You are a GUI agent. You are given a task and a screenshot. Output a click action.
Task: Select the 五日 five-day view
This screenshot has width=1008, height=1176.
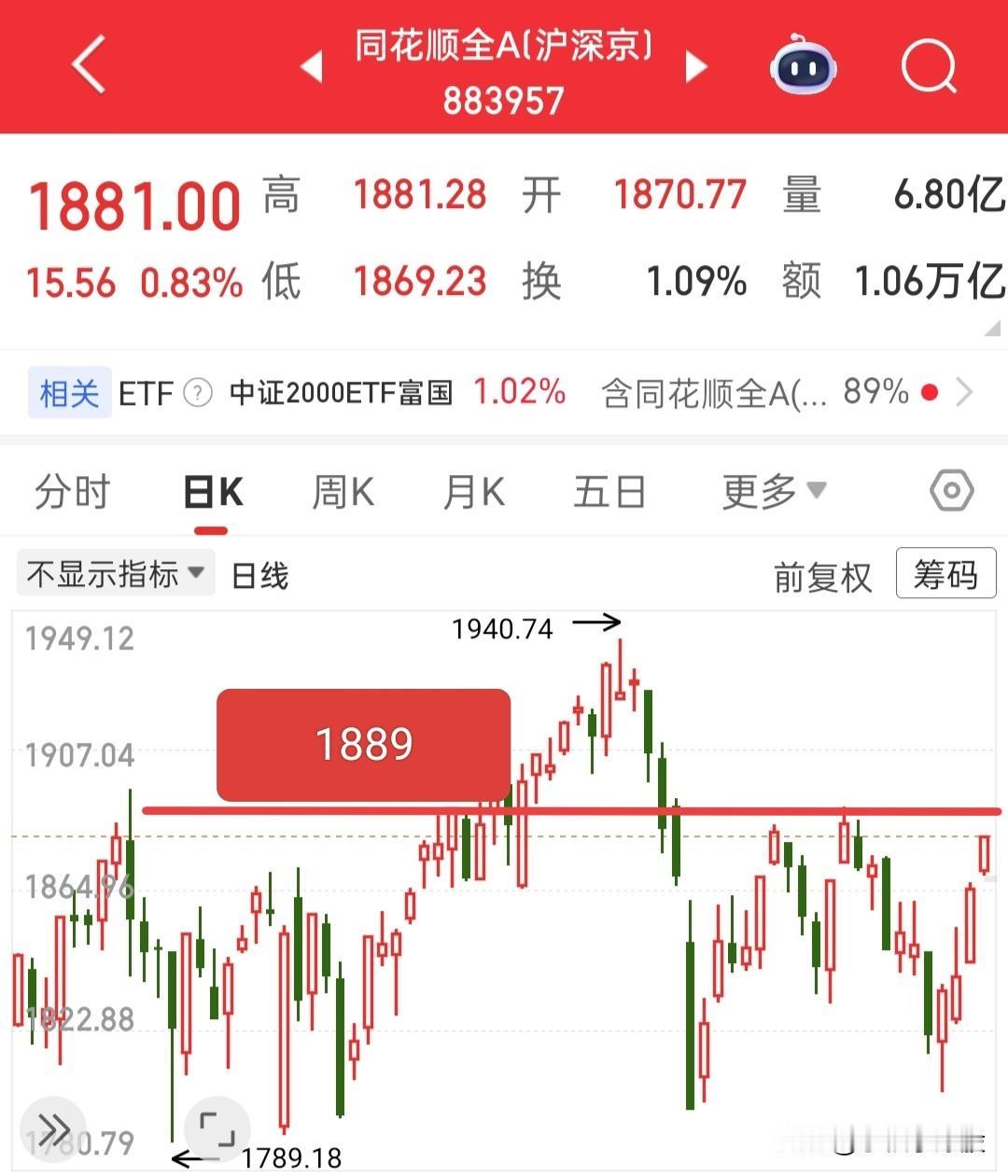click(x=609, y=490)
